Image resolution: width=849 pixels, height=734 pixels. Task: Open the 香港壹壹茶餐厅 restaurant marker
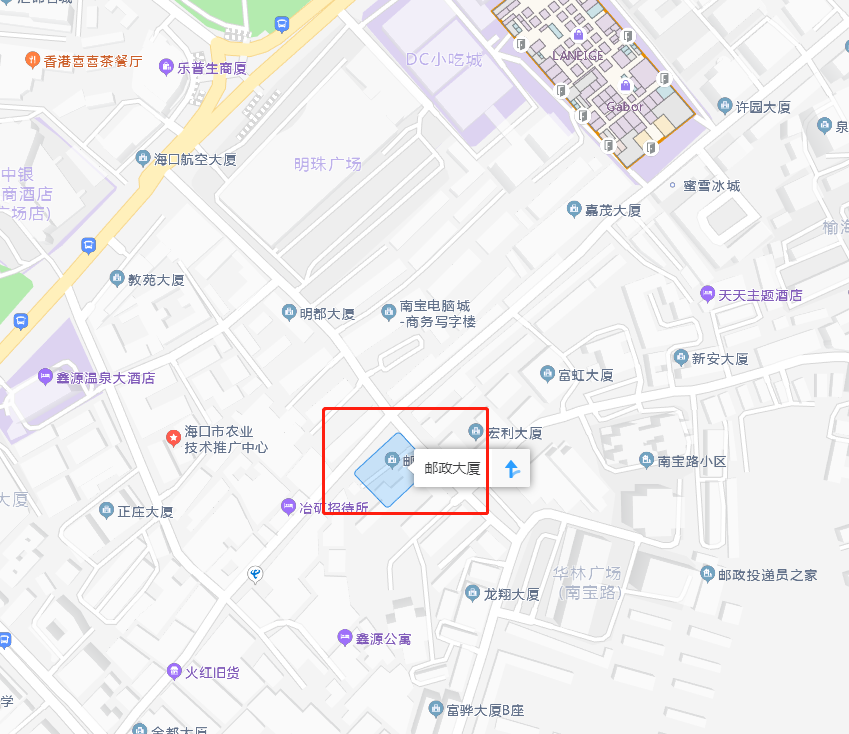[x=33, y=60]
